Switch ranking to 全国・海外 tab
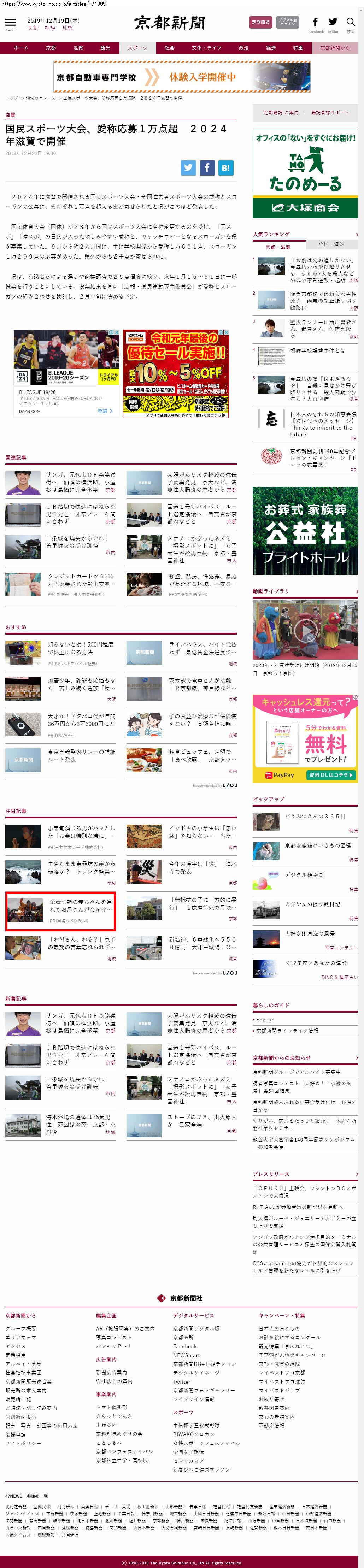This screenshot has height=1568, width=364. [x=331, y=244]
